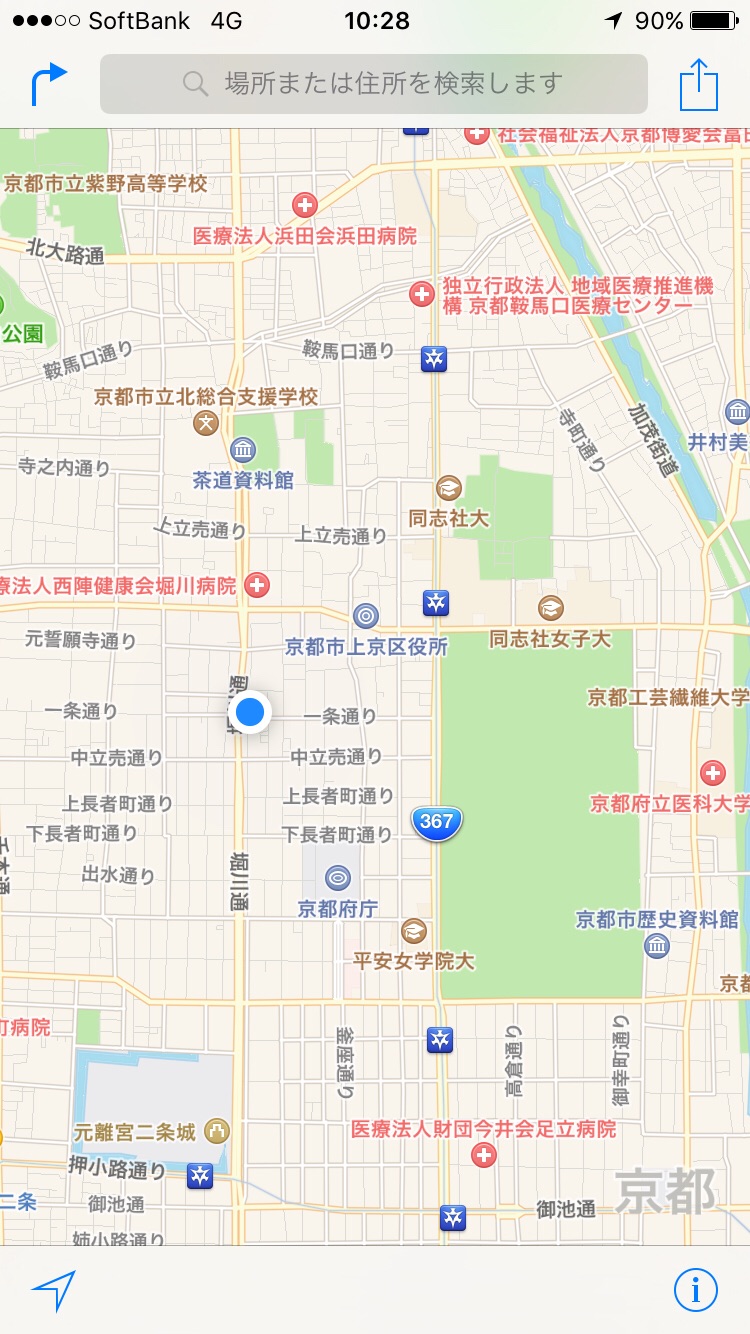The width and height of the screenshot is (750, 1334).
Task: Select the 同志社大 map pin
Action: (449, 488)
